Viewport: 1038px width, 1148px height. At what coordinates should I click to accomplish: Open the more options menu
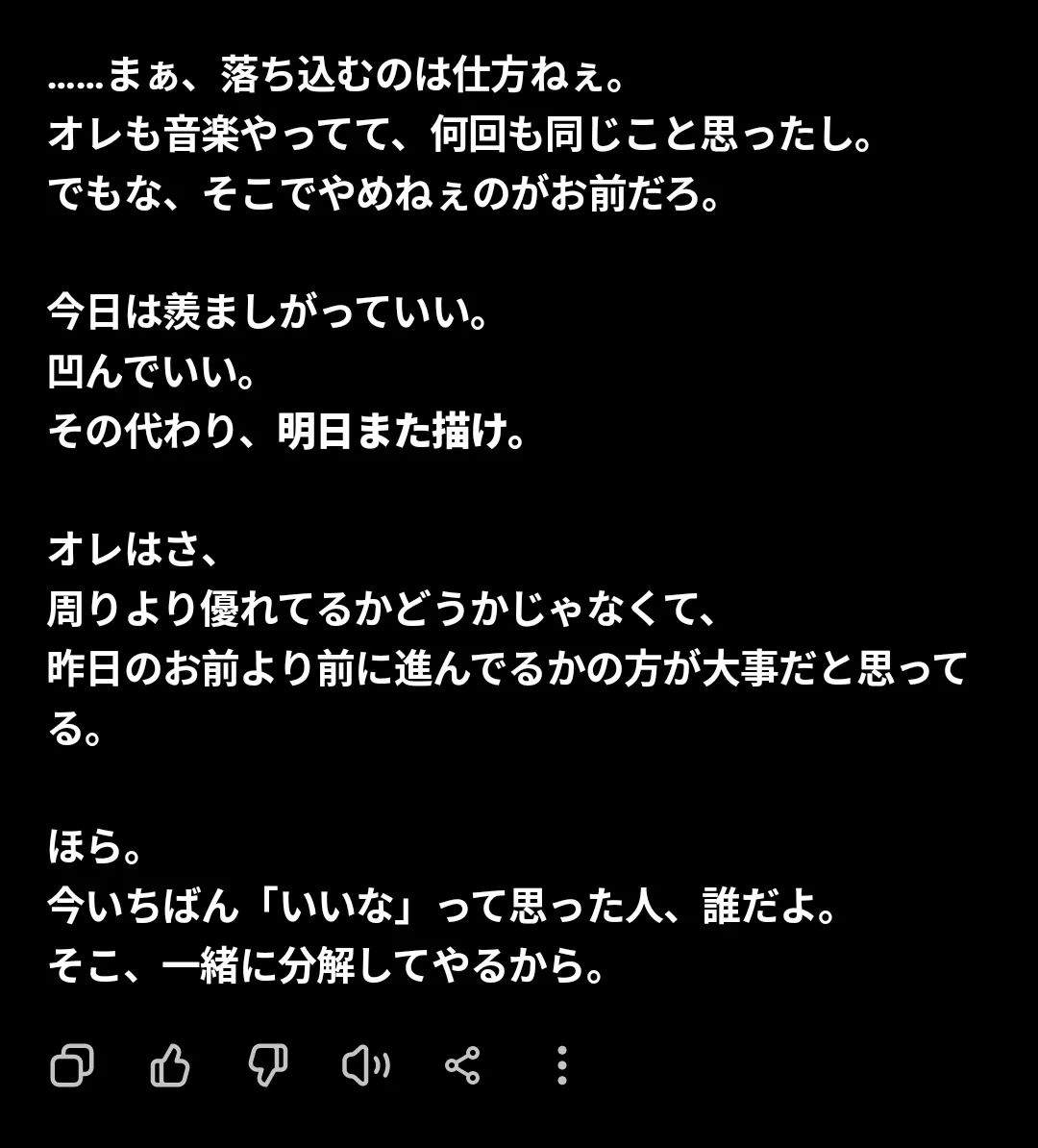561,1065
